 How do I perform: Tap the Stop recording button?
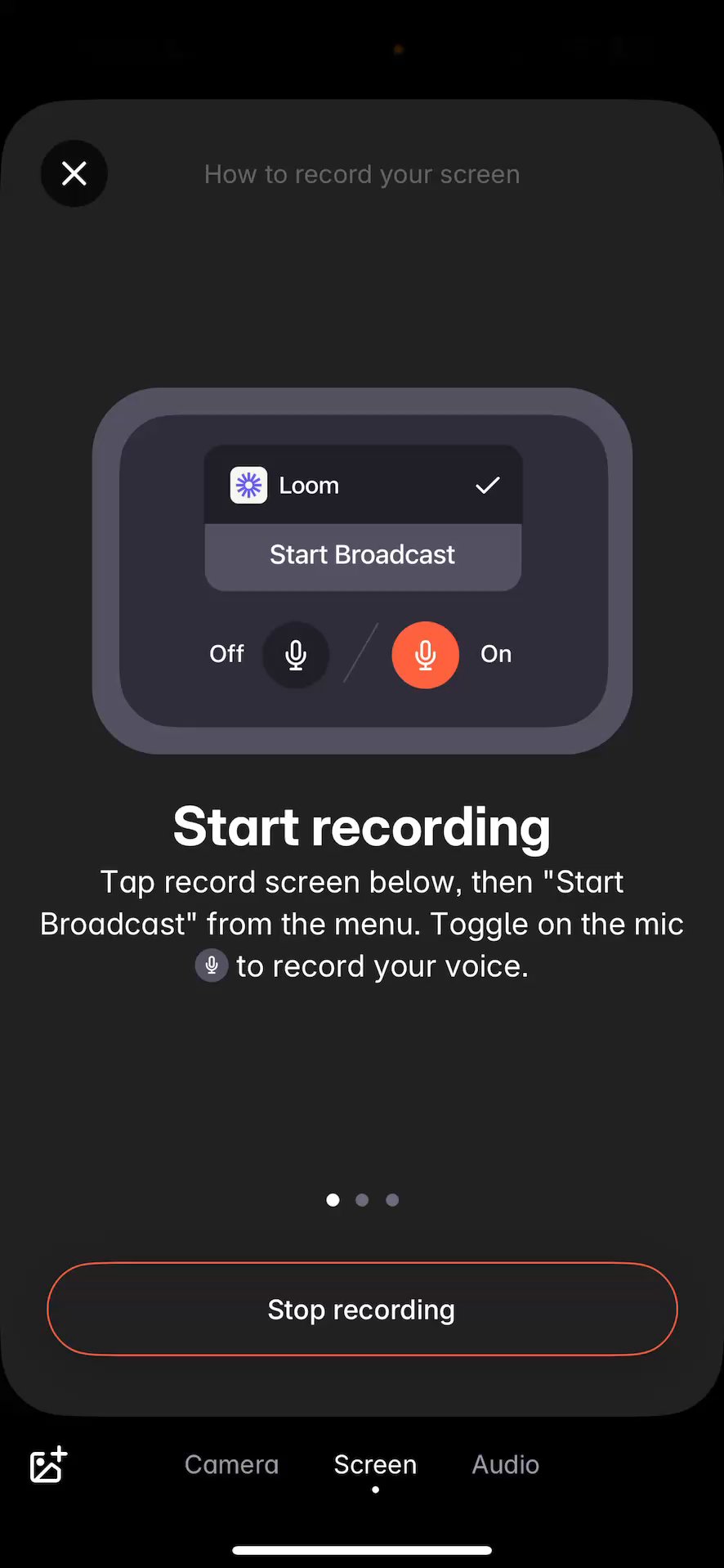(x=362, y=1309)
